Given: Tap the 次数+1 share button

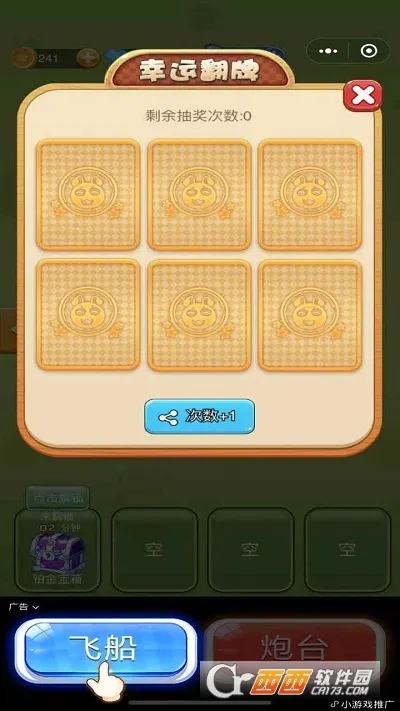Looking at the screenshot, I should tap(200, 416).
